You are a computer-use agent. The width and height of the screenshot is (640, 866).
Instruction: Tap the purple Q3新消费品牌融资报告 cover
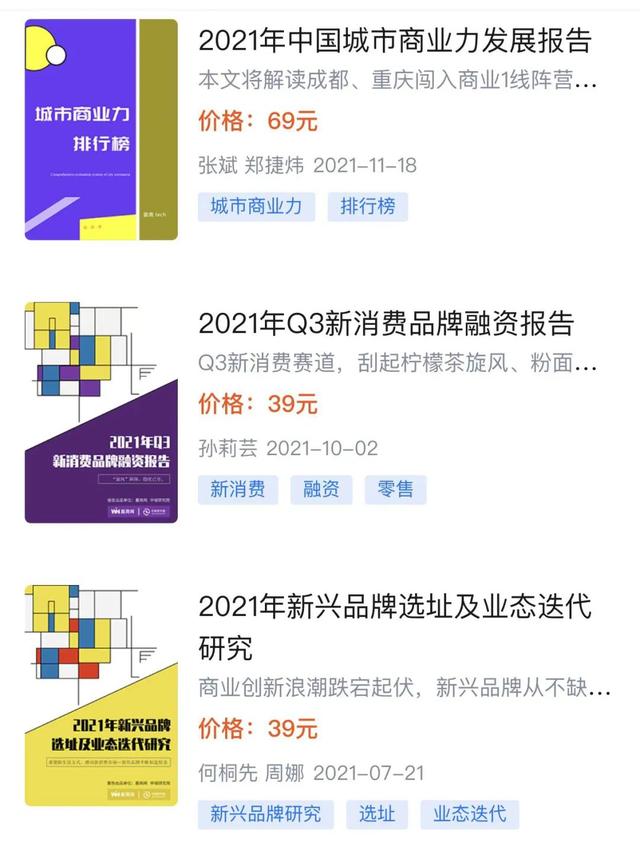[x=101, y=413]
